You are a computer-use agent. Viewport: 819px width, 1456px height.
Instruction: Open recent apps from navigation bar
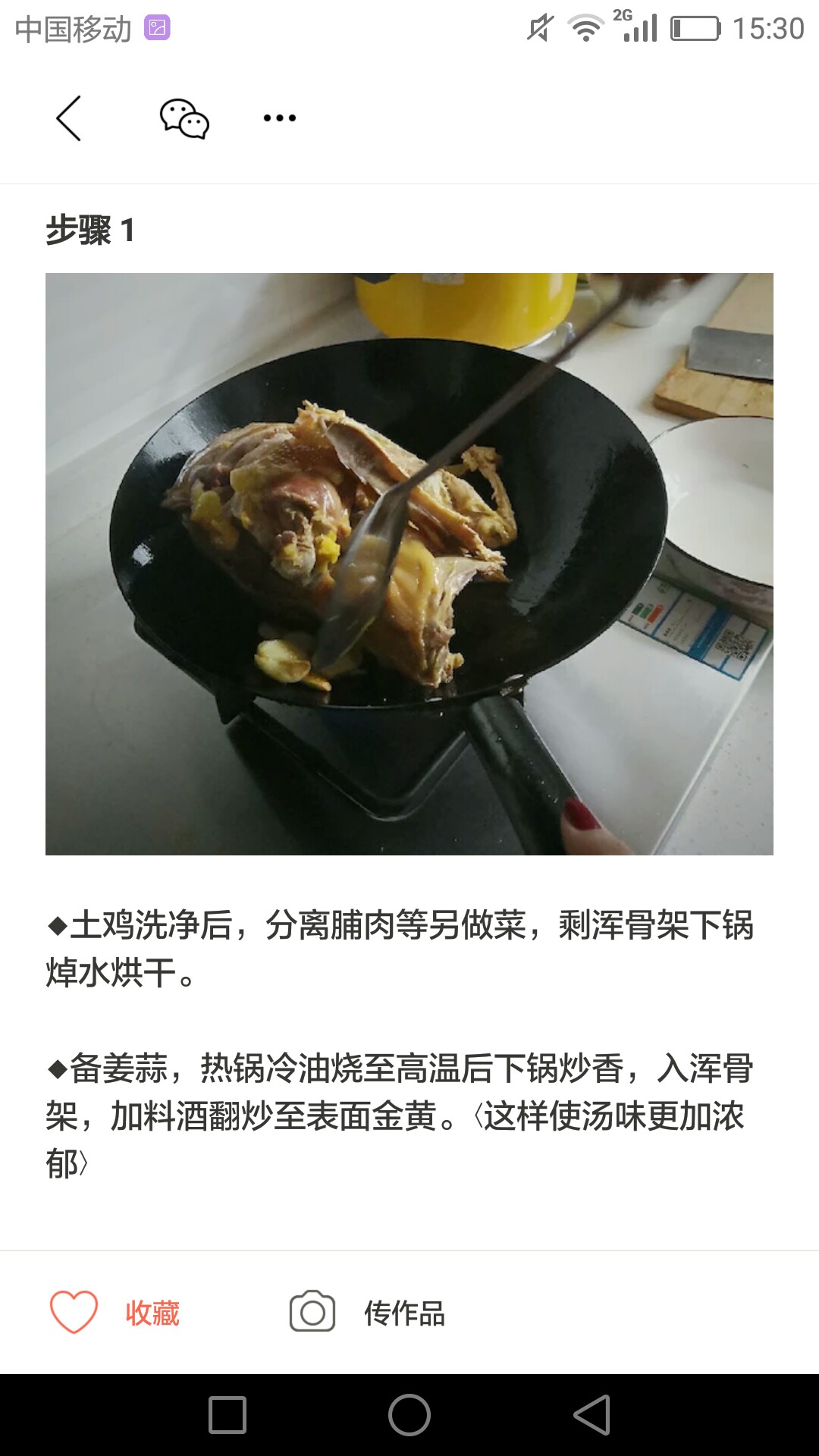[227, 1415]
